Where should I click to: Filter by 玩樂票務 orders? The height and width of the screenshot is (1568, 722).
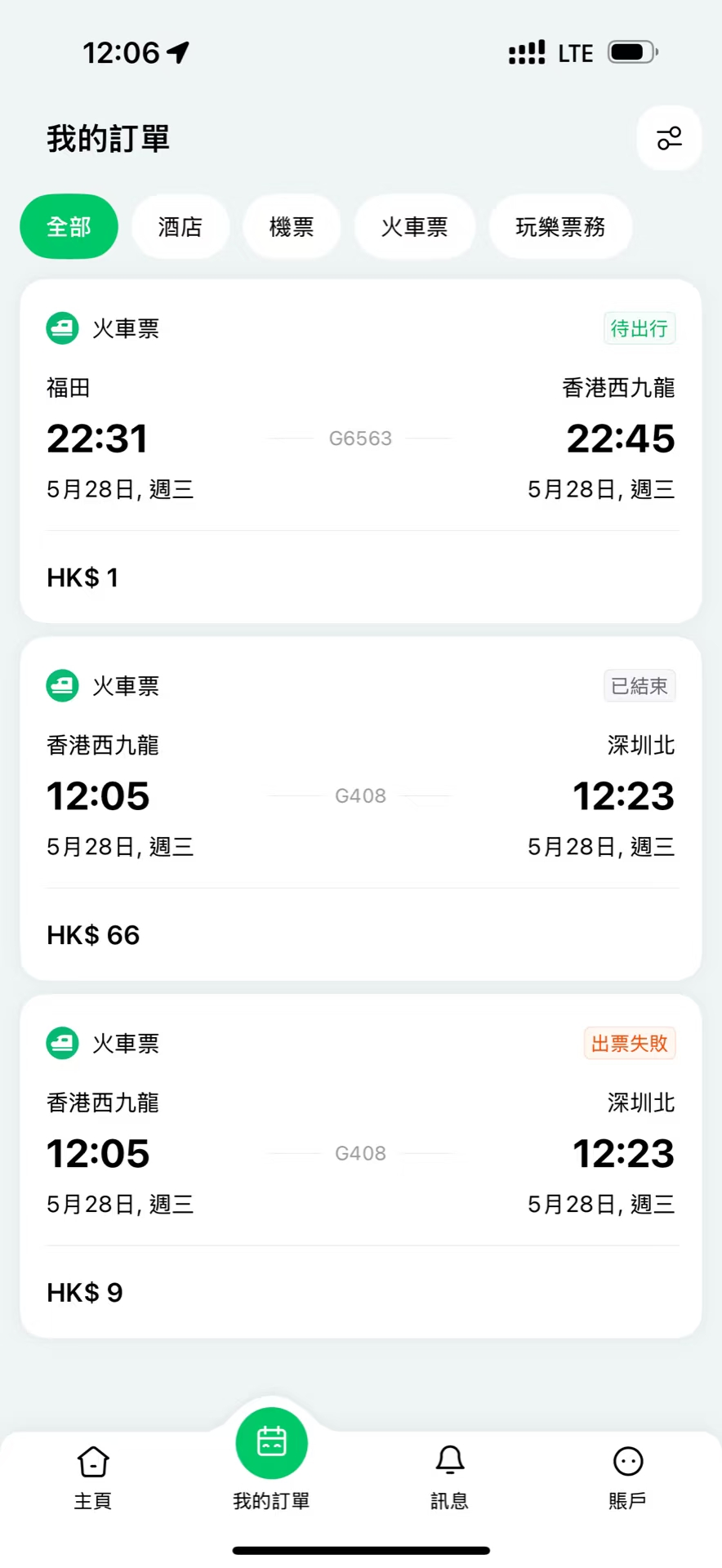(559, 227)
